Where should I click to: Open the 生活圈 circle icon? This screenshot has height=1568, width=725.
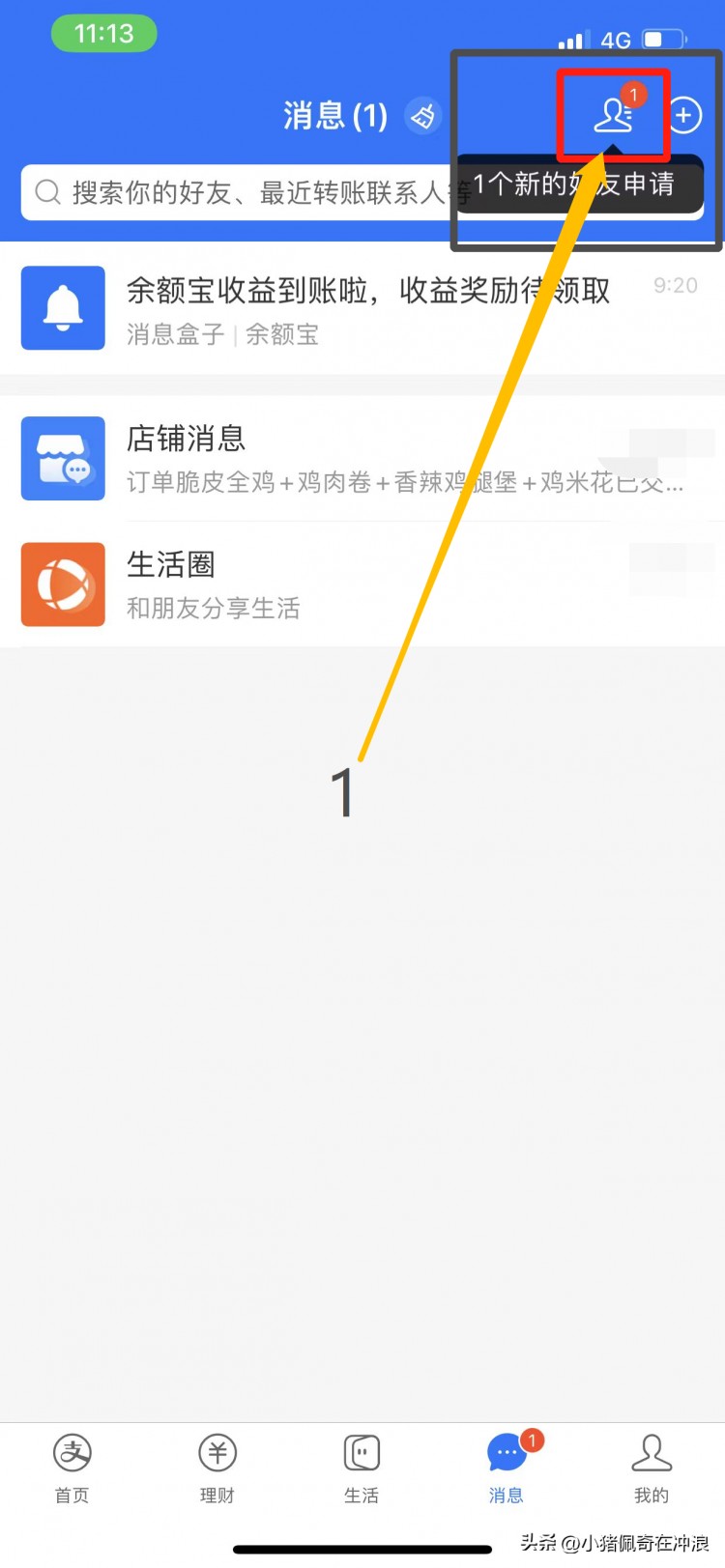coord(62,584)
